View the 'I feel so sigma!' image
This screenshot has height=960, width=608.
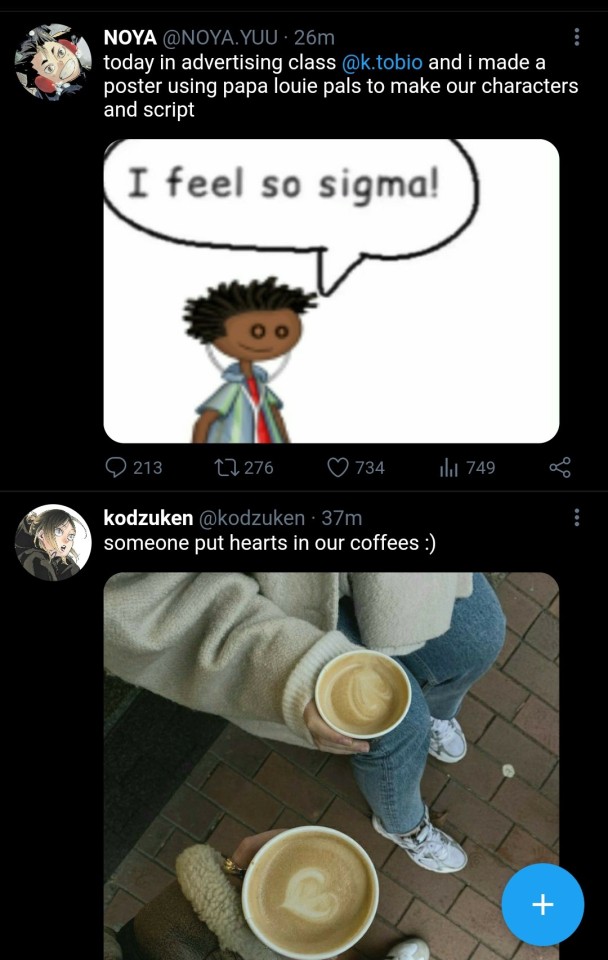(331, 291)
